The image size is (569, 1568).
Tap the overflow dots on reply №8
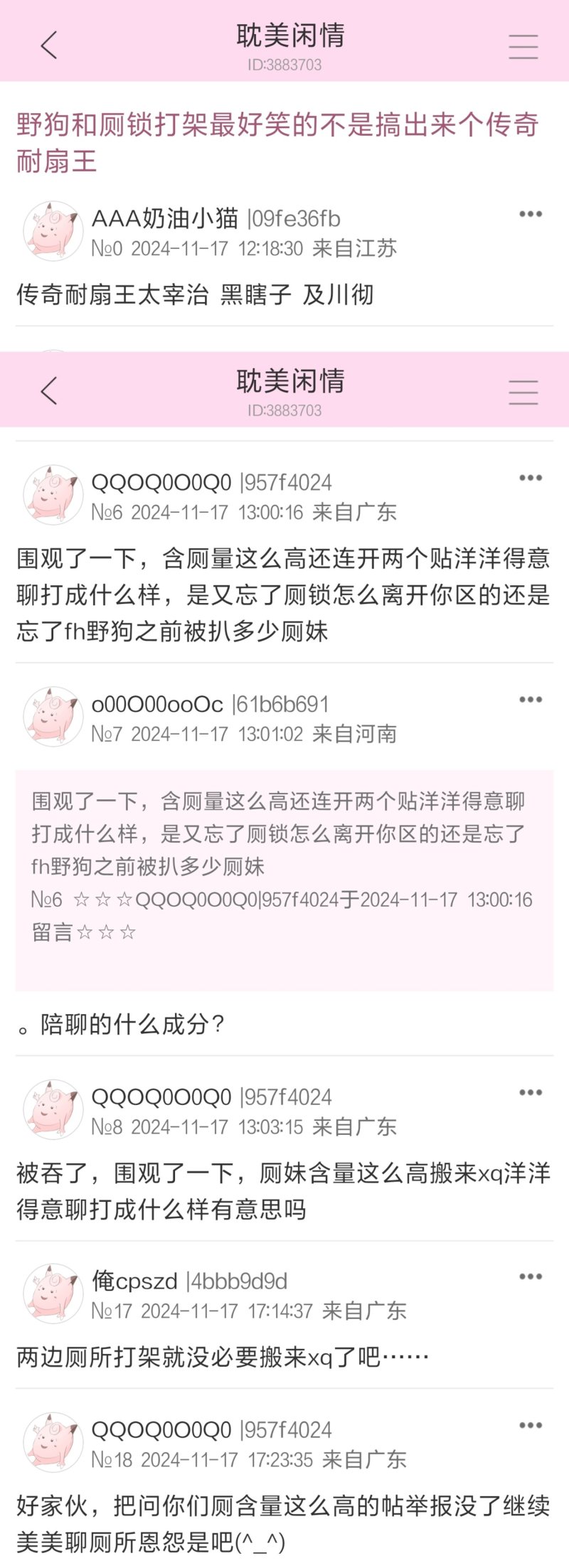click(531, 1092)
